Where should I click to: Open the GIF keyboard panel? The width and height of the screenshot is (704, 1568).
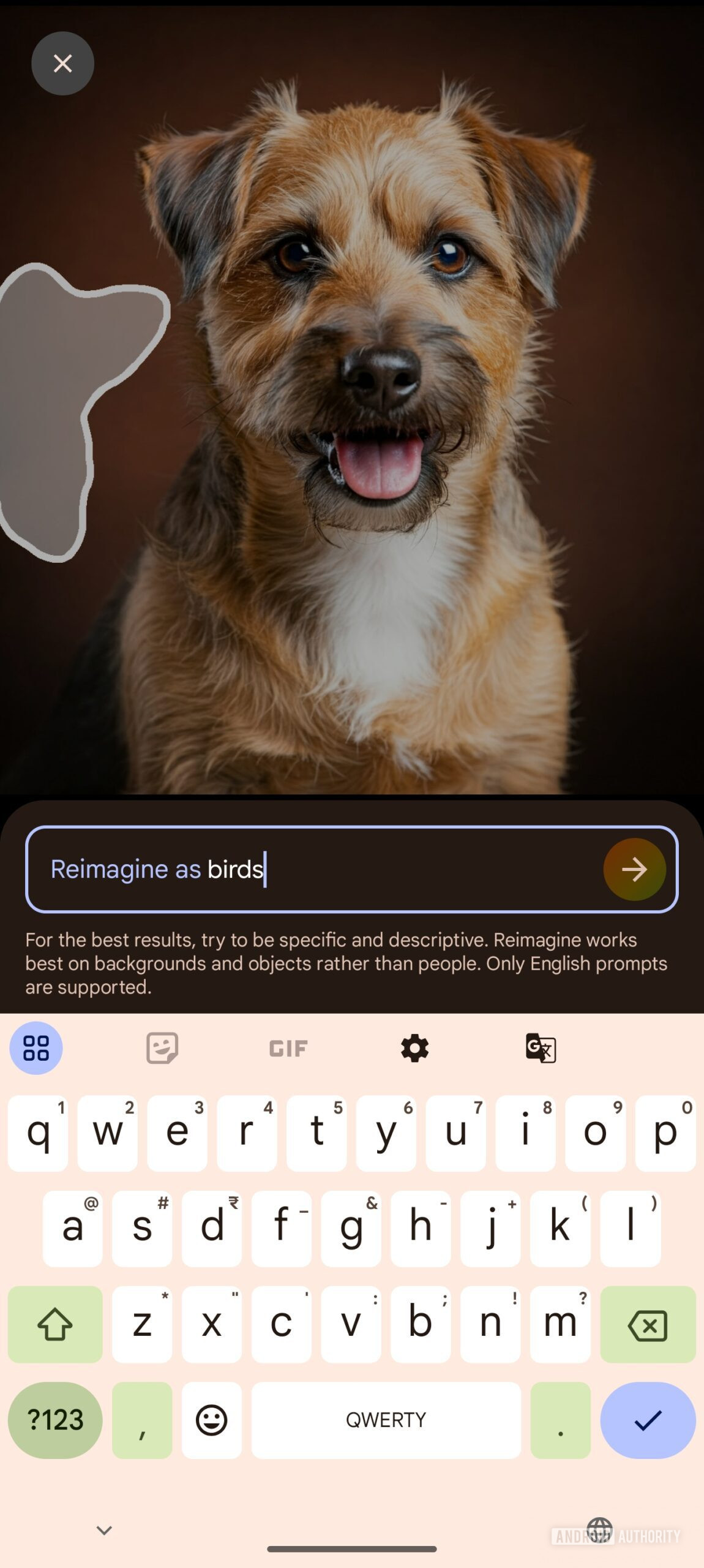288,1048
